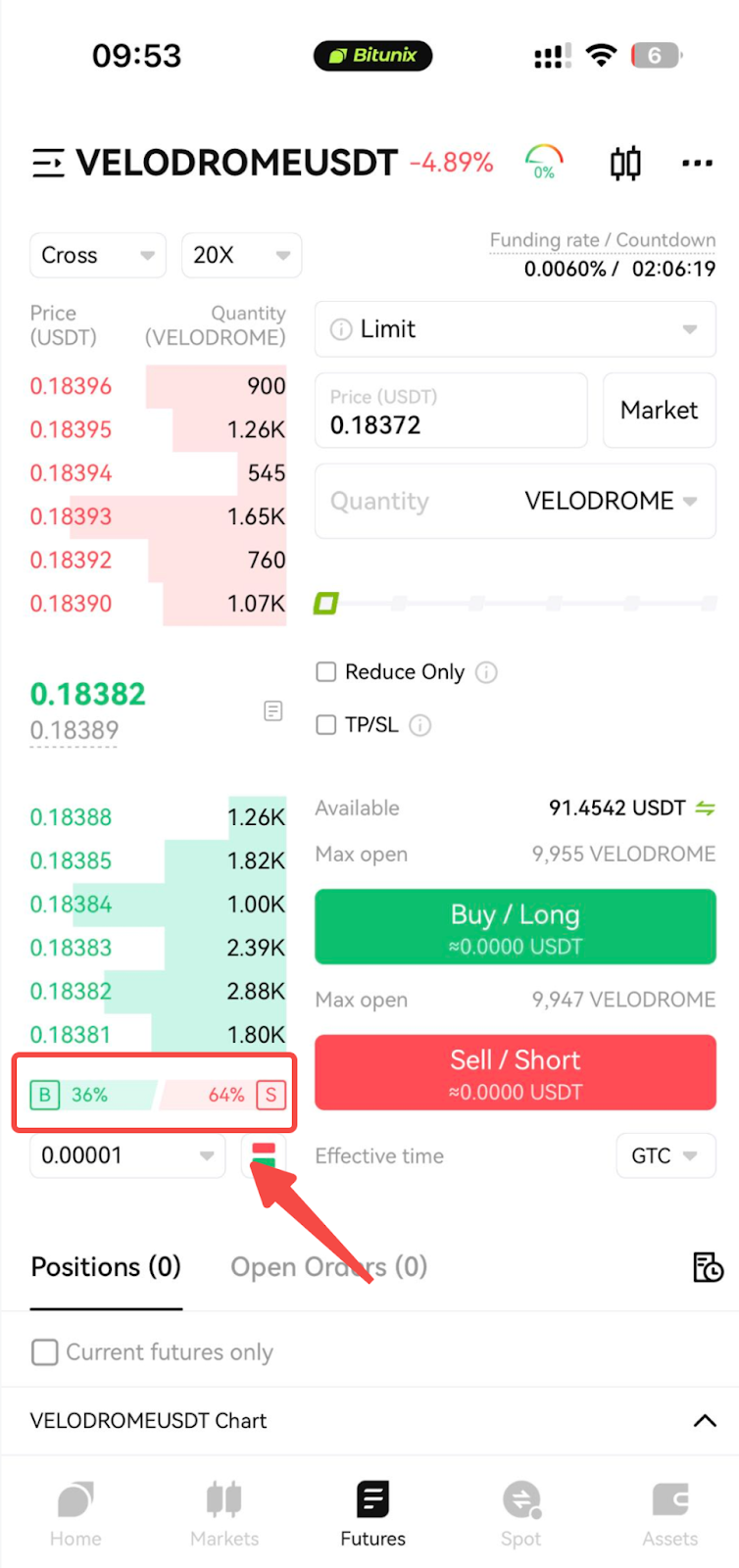Go to the Assets tab
The height and width of the screenshot is (1568, 739).
pyautogui.click(x=670, y=1514)
